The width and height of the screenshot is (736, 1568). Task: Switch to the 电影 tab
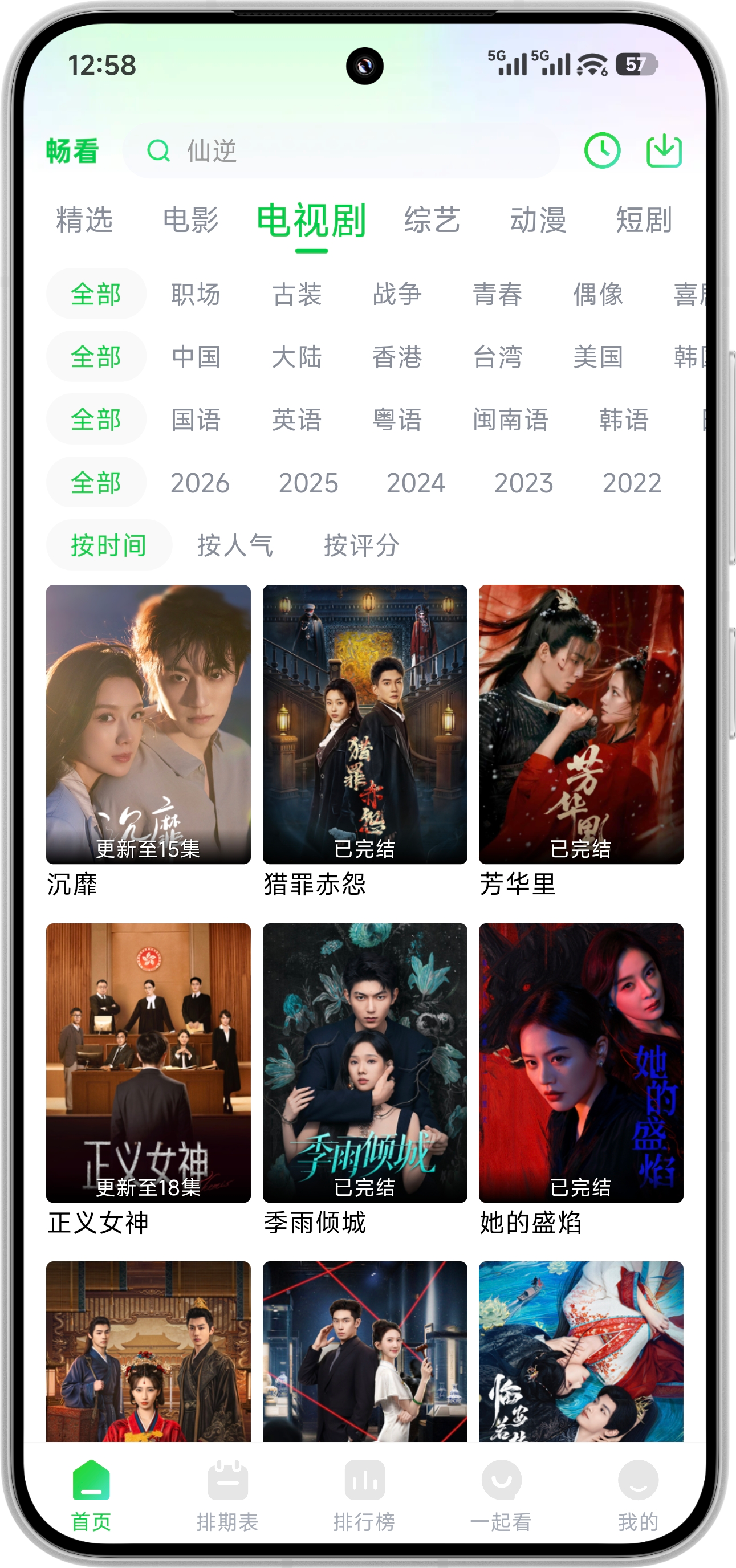(192, 221)
